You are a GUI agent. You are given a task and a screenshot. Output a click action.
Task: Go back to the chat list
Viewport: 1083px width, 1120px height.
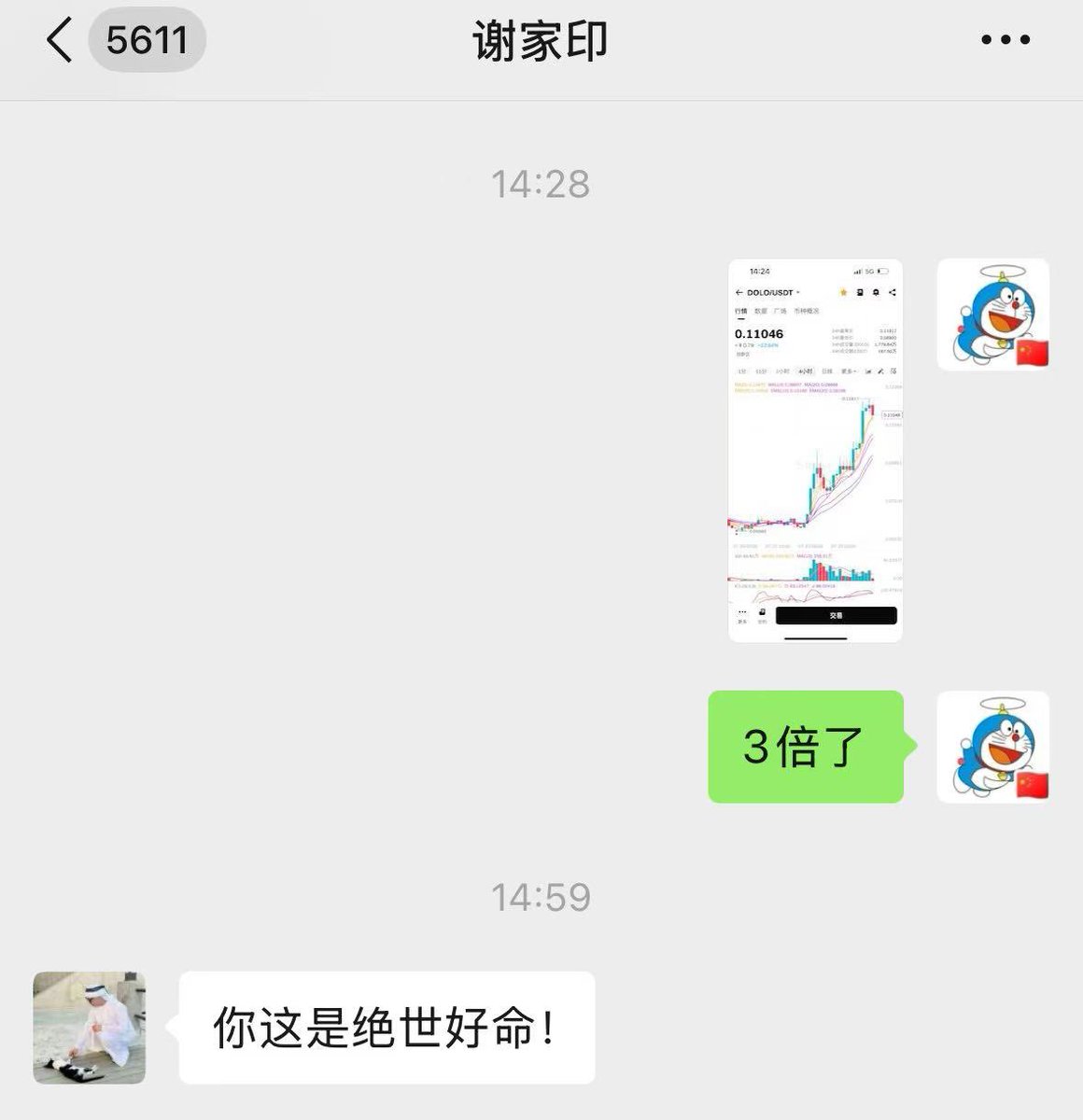click(60, 41)
